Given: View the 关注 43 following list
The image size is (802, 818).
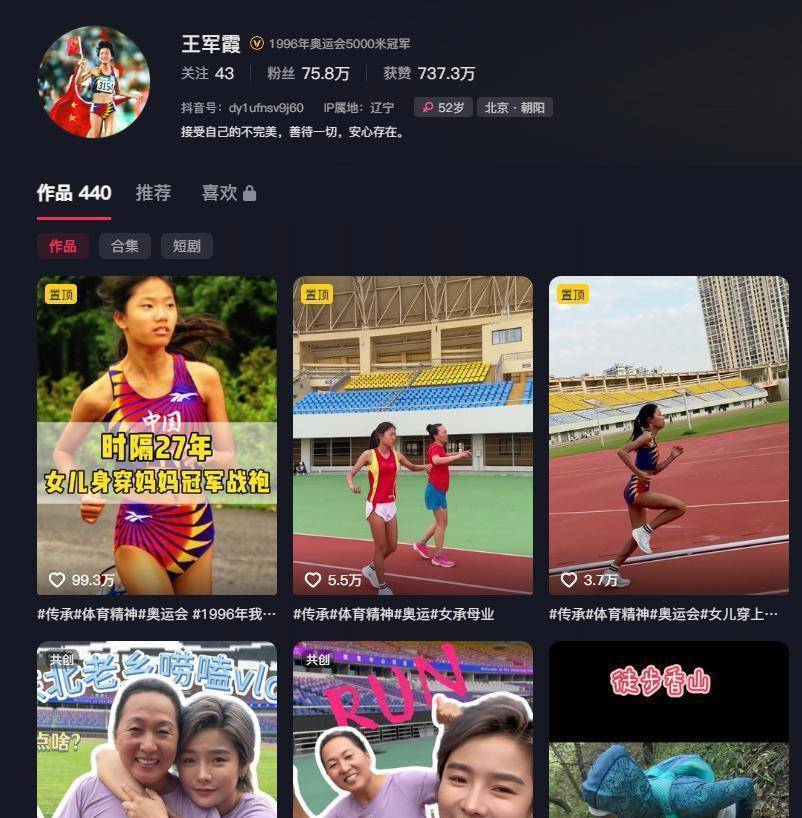Looking at the screenshot, I should pyautogui.click(x=207, y=73).
